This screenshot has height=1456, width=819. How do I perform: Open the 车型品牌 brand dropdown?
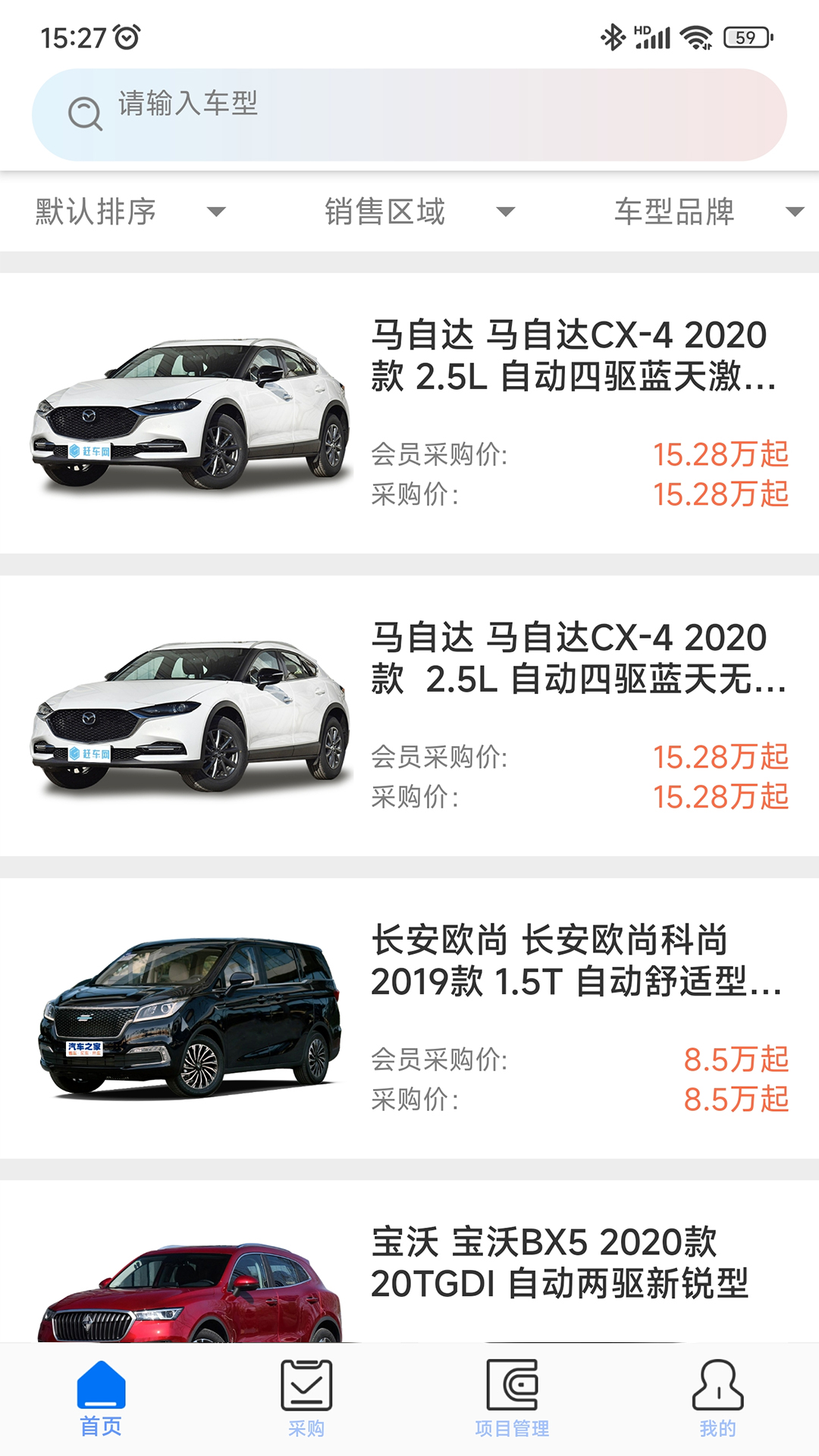(x=707, y=212)
